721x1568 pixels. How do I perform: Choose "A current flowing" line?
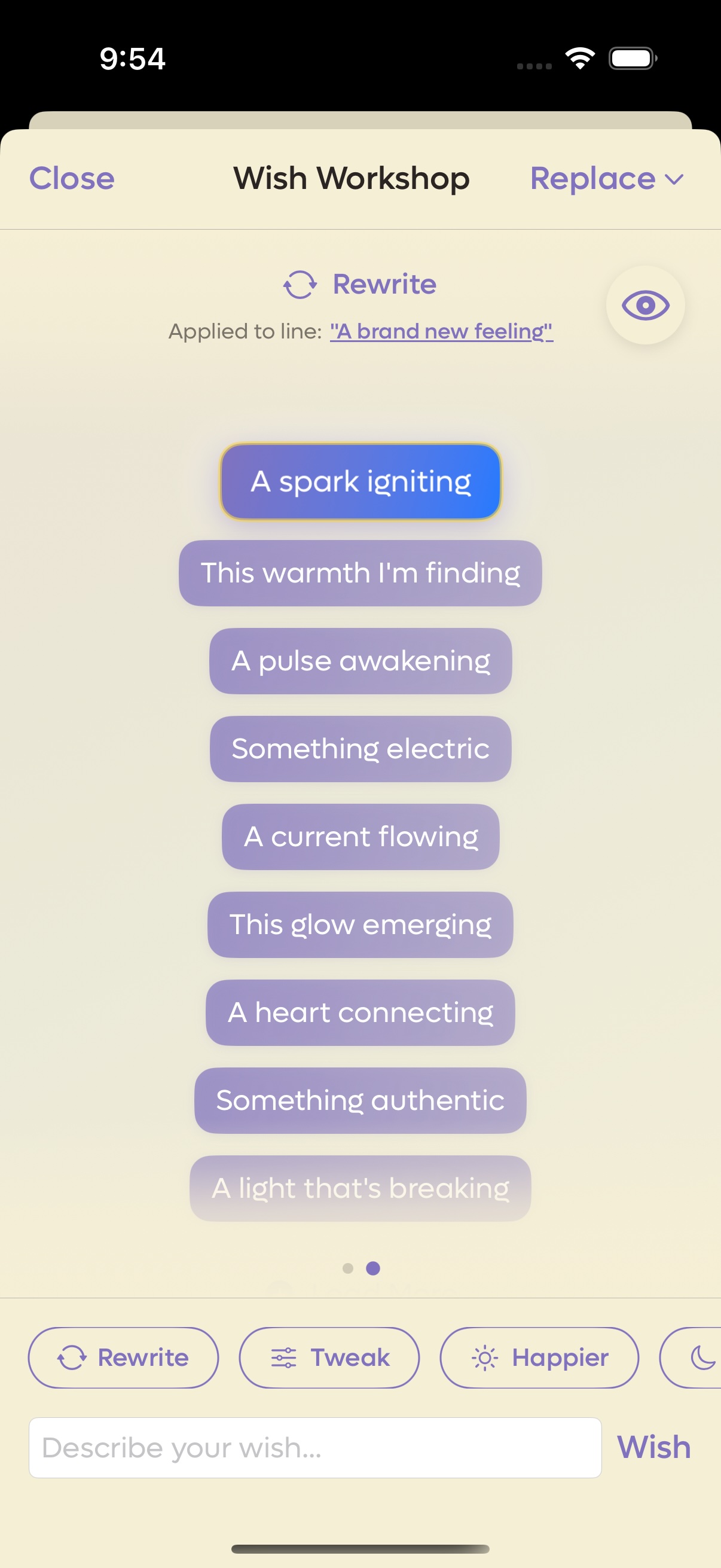pyautogui.click(x=360, y=837)
